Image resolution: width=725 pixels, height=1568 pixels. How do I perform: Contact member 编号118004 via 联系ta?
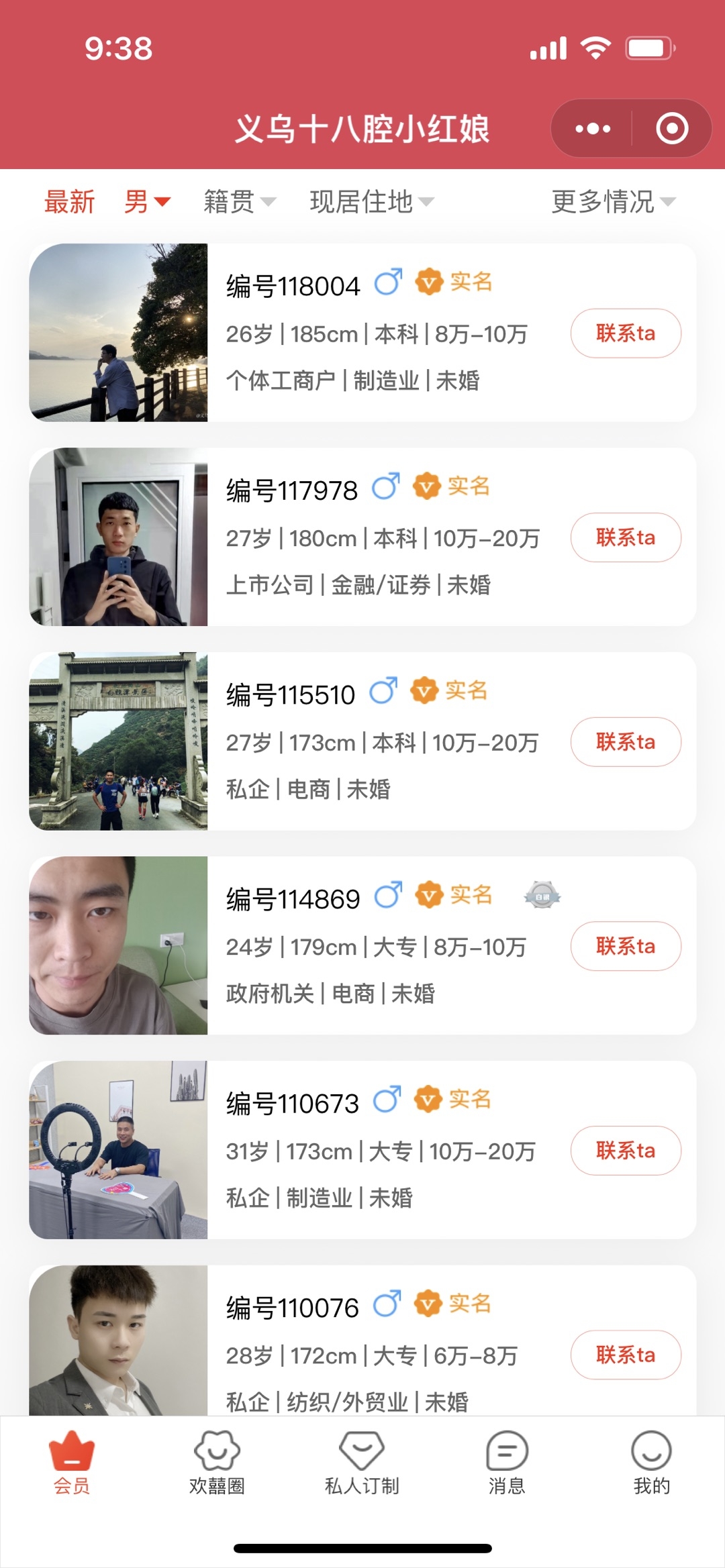click(x=626, y=333)
